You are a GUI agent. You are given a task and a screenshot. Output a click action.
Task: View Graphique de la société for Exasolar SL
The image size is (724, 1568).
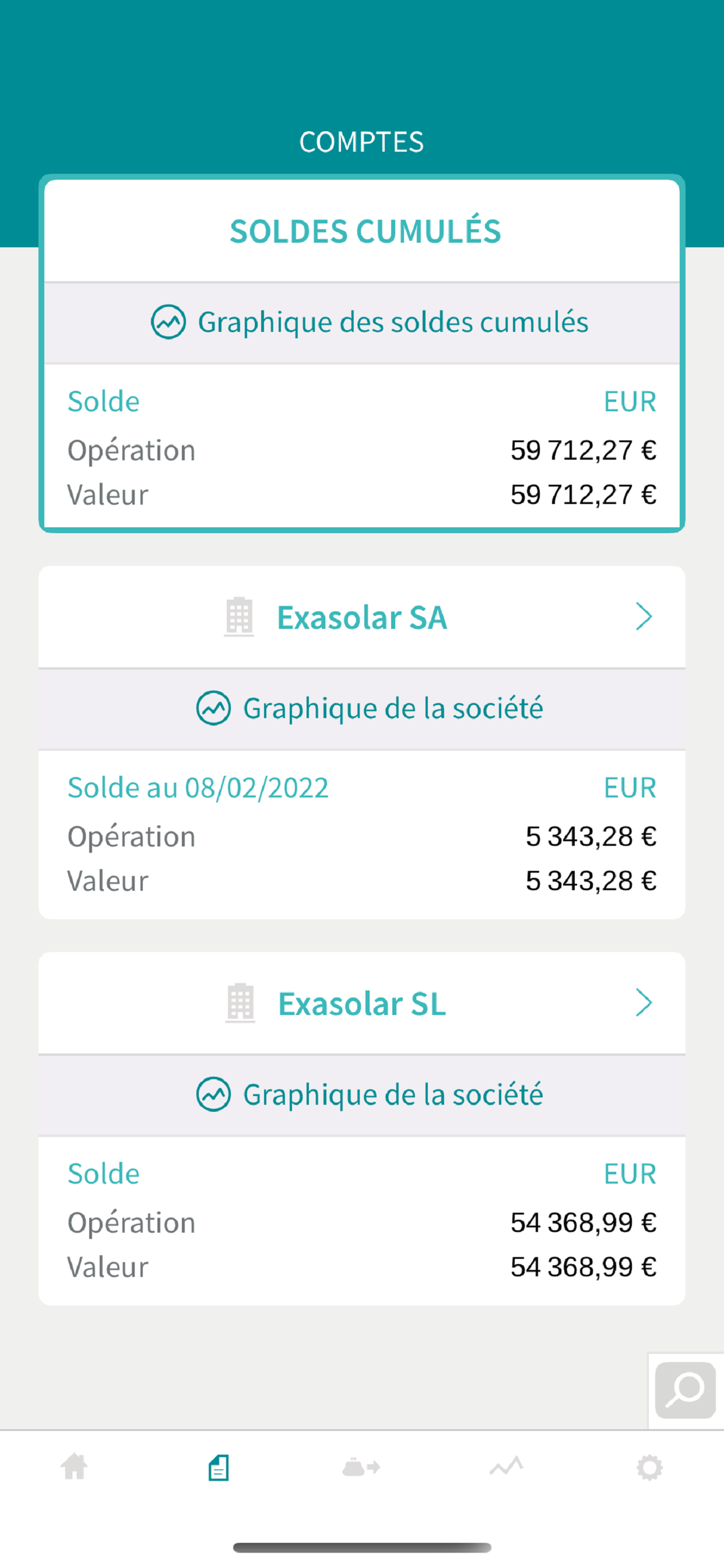(362, 1095)
